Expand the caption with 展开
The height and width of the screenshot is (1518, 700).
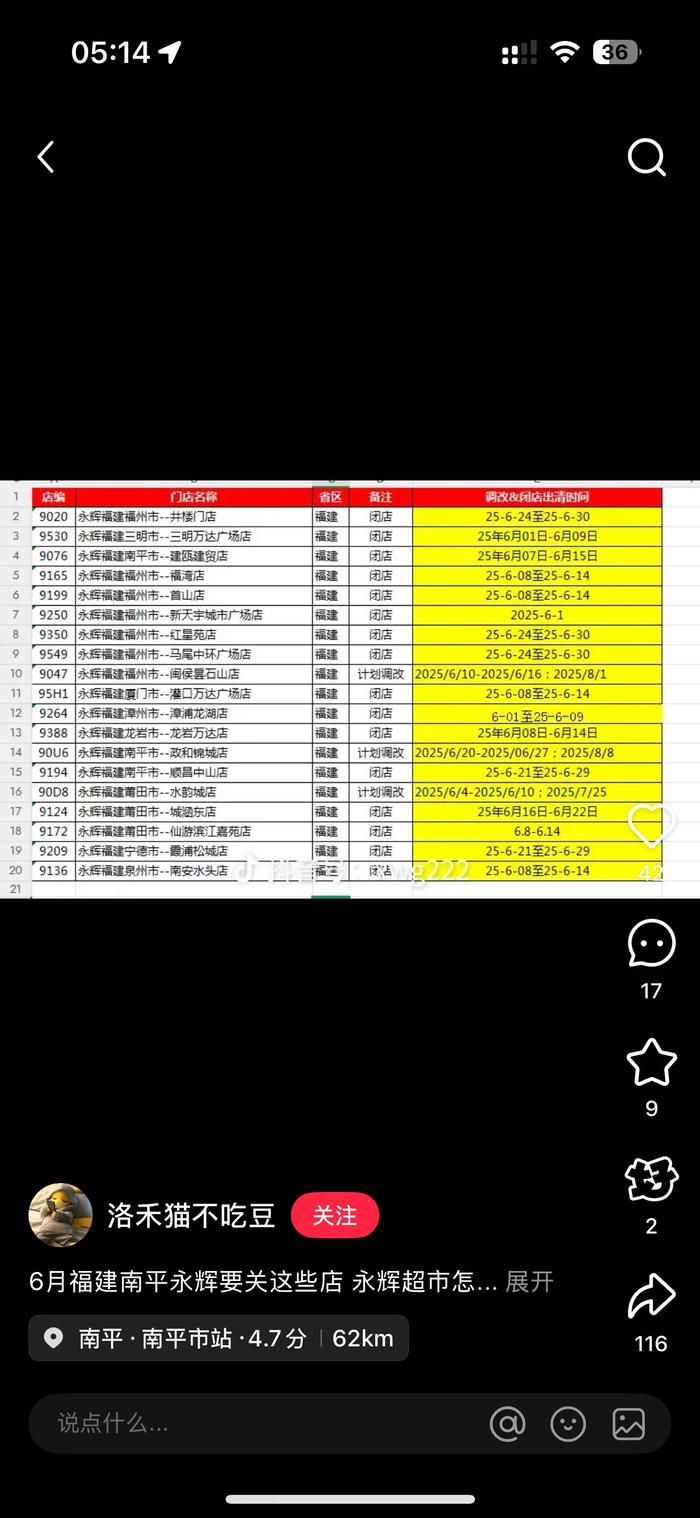click(529, 1282)
